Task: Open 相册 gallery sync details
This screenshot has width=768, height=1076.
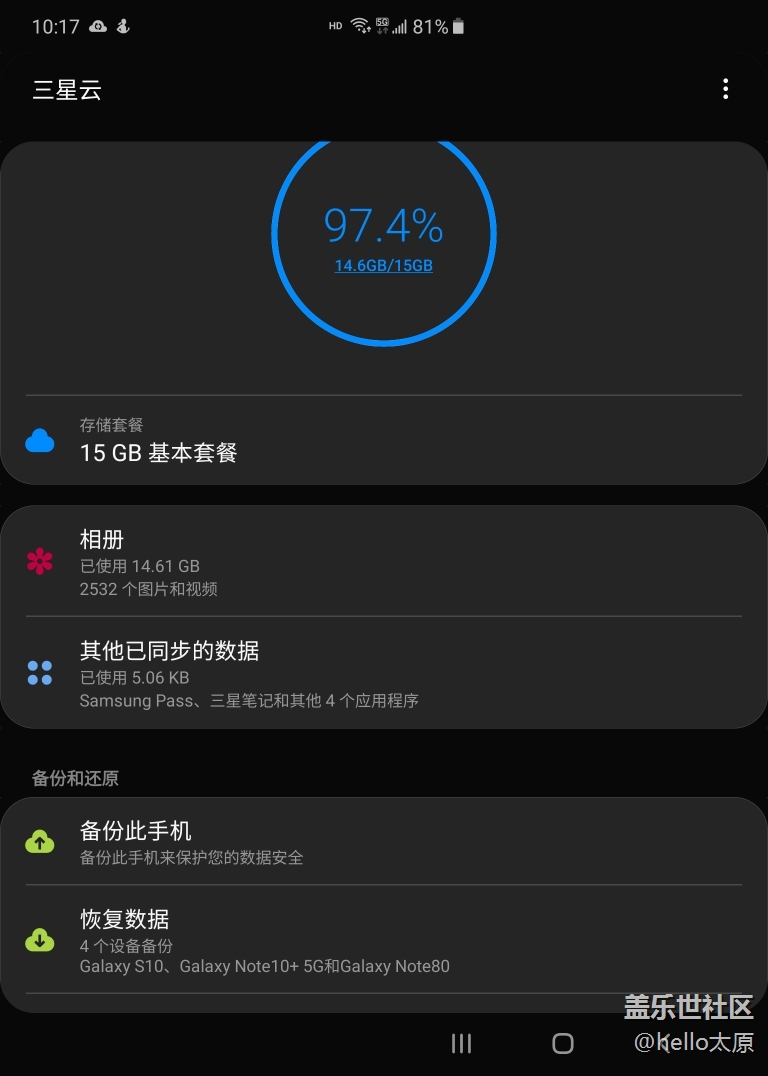Action: [x=383, y=562]
